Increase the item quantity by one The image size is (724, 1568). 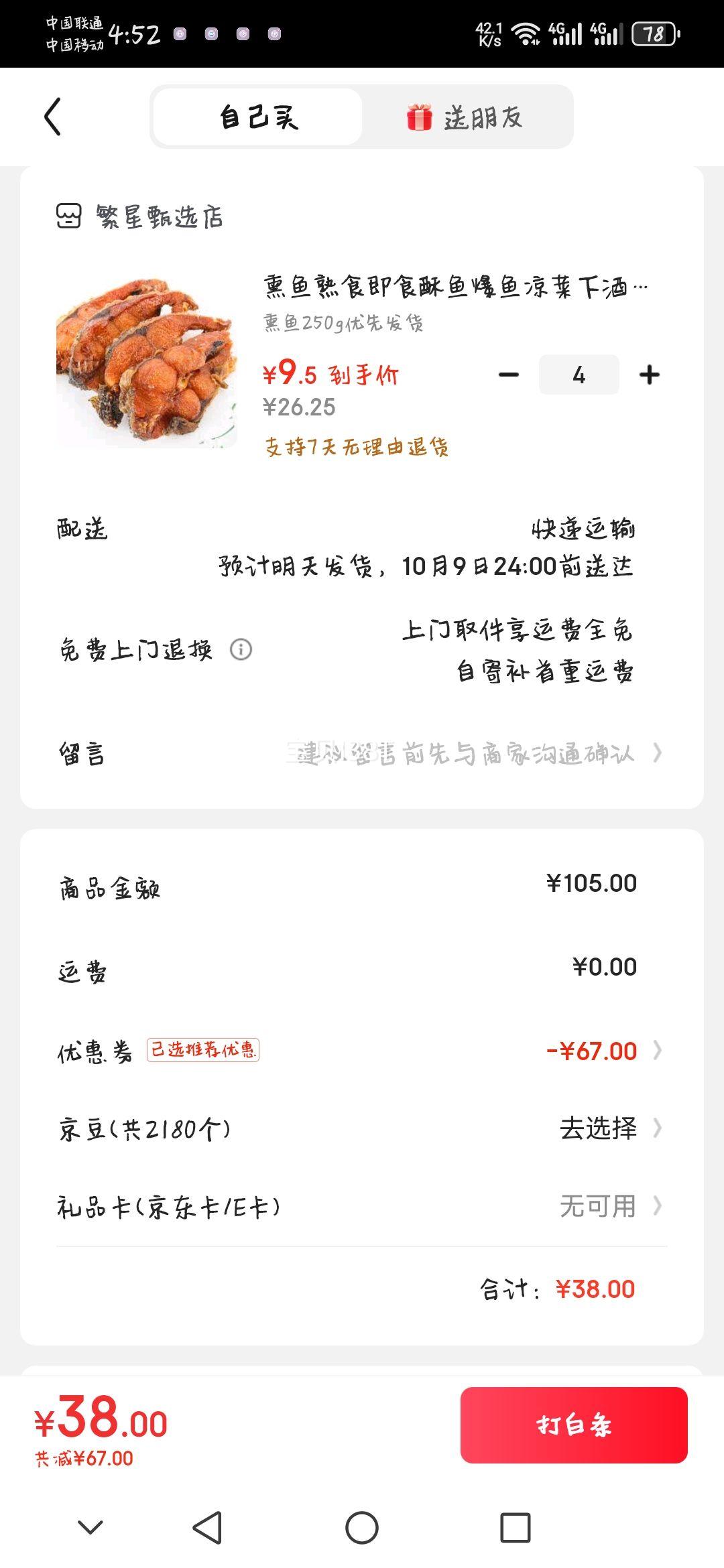[649, 375]
